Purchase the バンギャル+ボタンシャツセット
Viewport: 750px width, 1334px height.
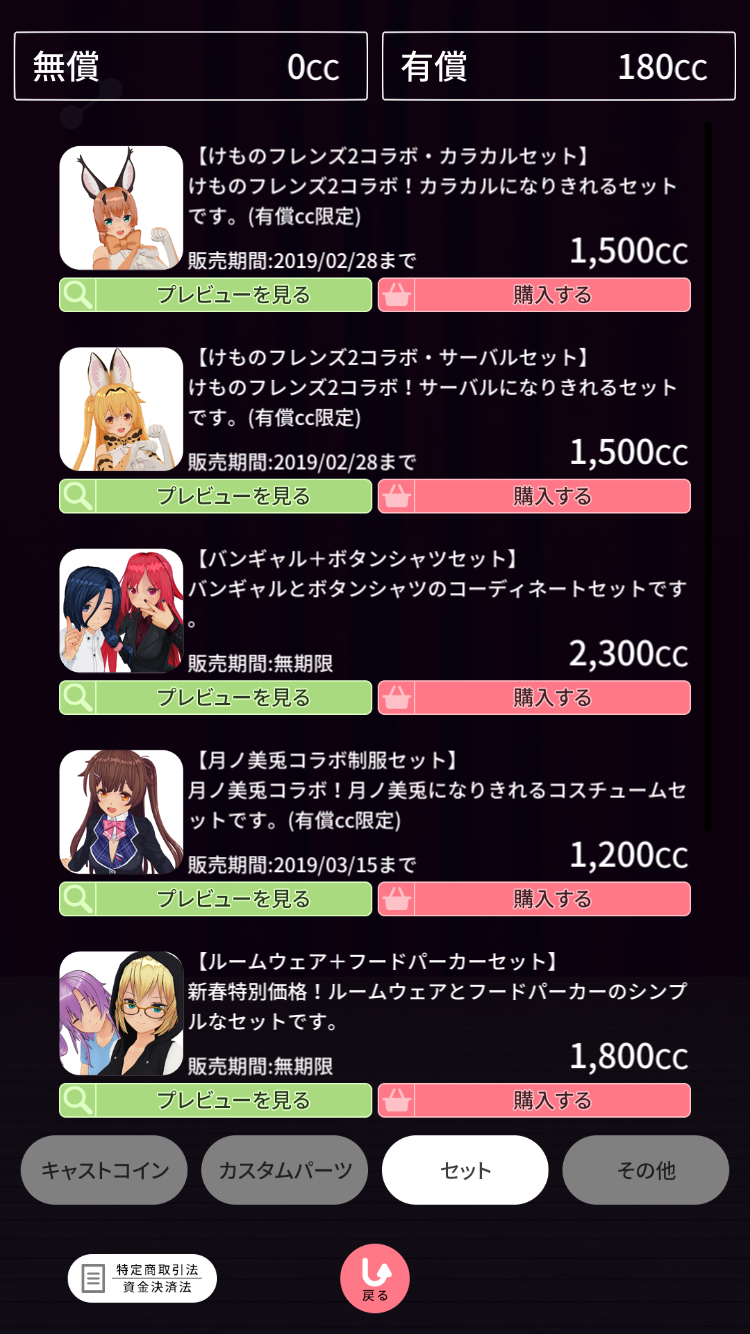[534, 697]
